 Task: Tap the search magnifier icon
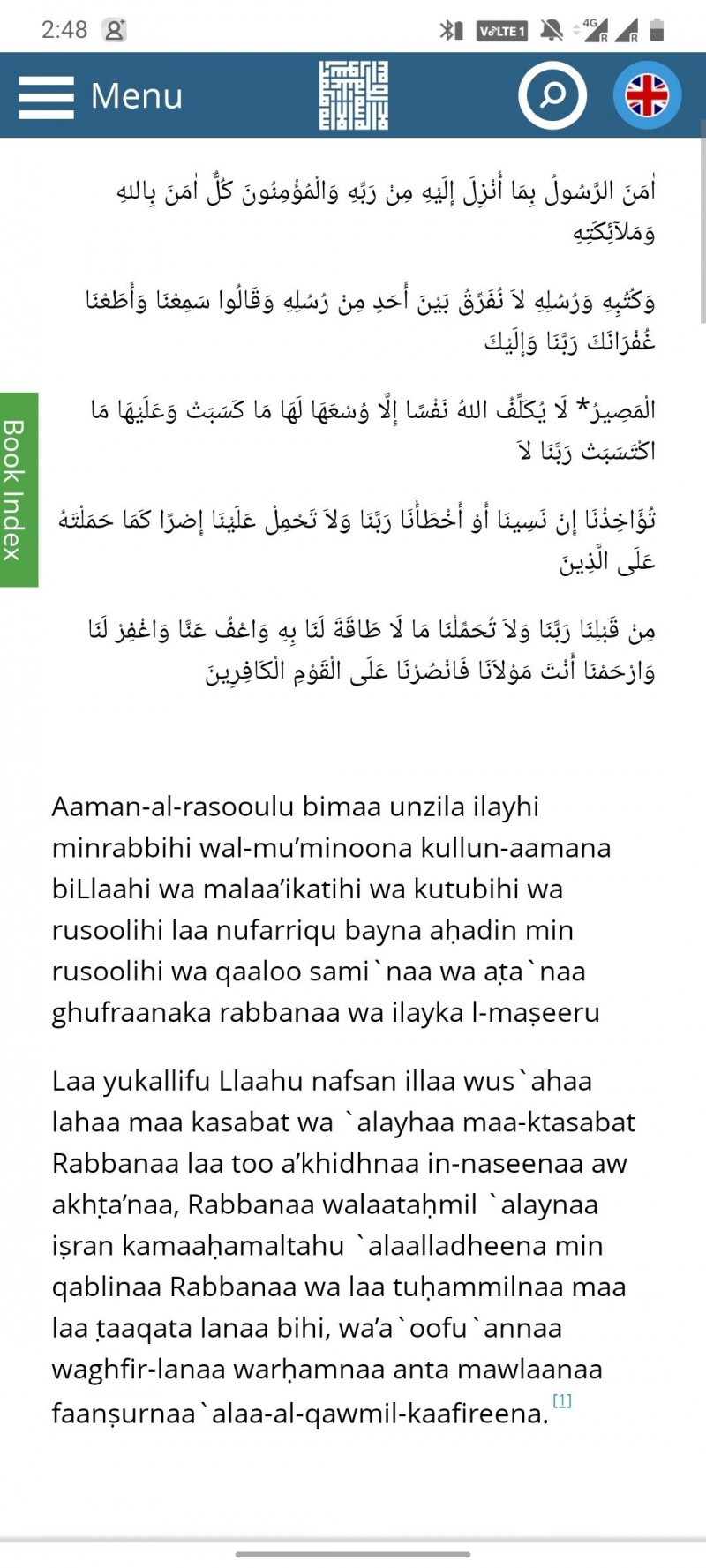tap(552, 94)
